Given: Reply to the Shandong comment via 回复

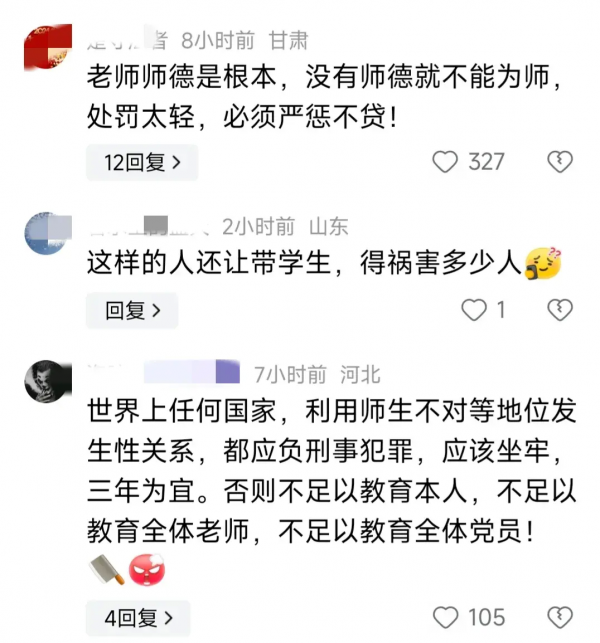Looking at the screenshot, I should pos(132,310).
